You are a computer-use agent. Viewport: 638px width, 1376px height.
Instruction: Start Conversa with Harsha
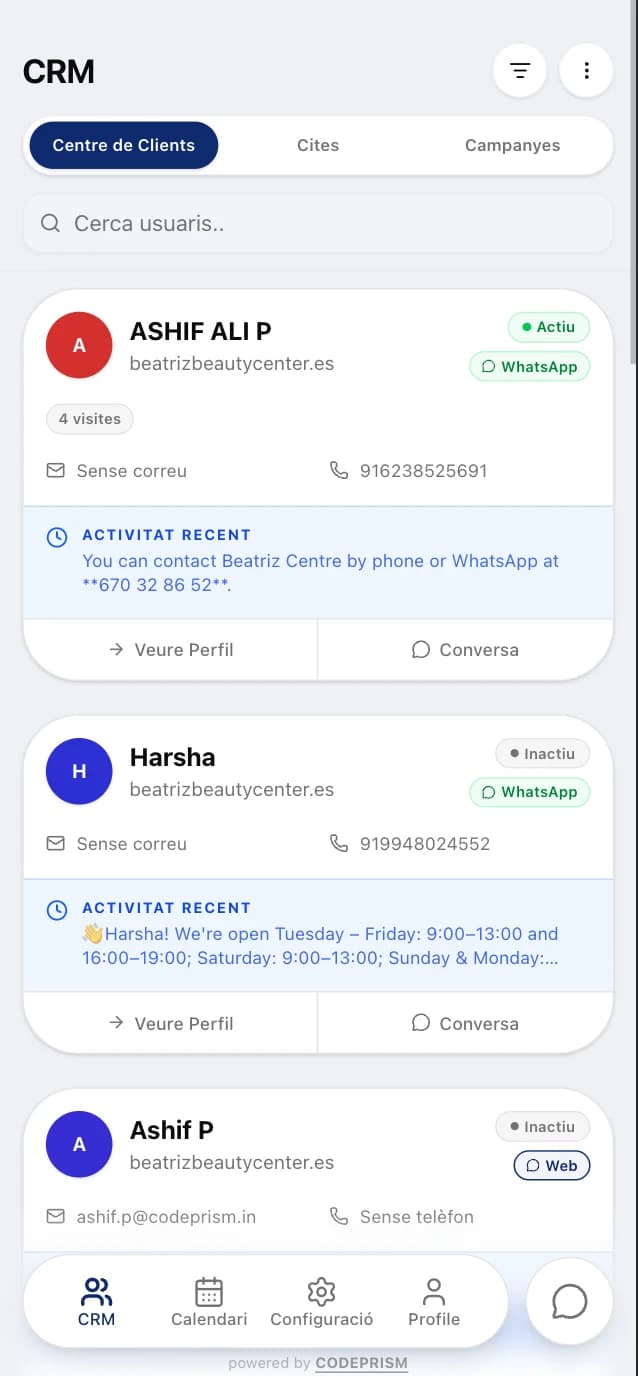pos(465,1023)
